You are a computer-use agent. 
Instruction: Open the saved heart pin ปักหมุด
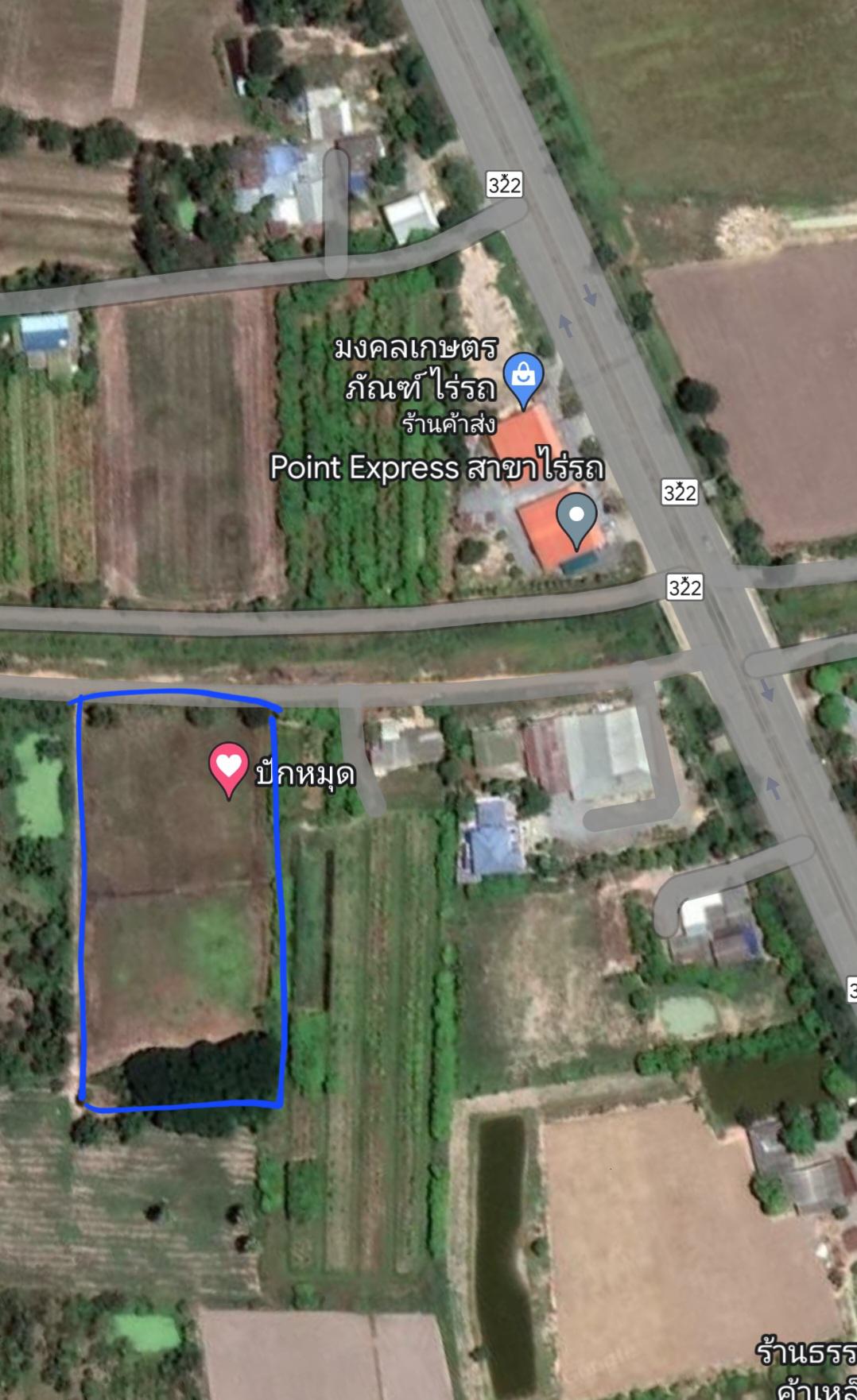point(228,769)
